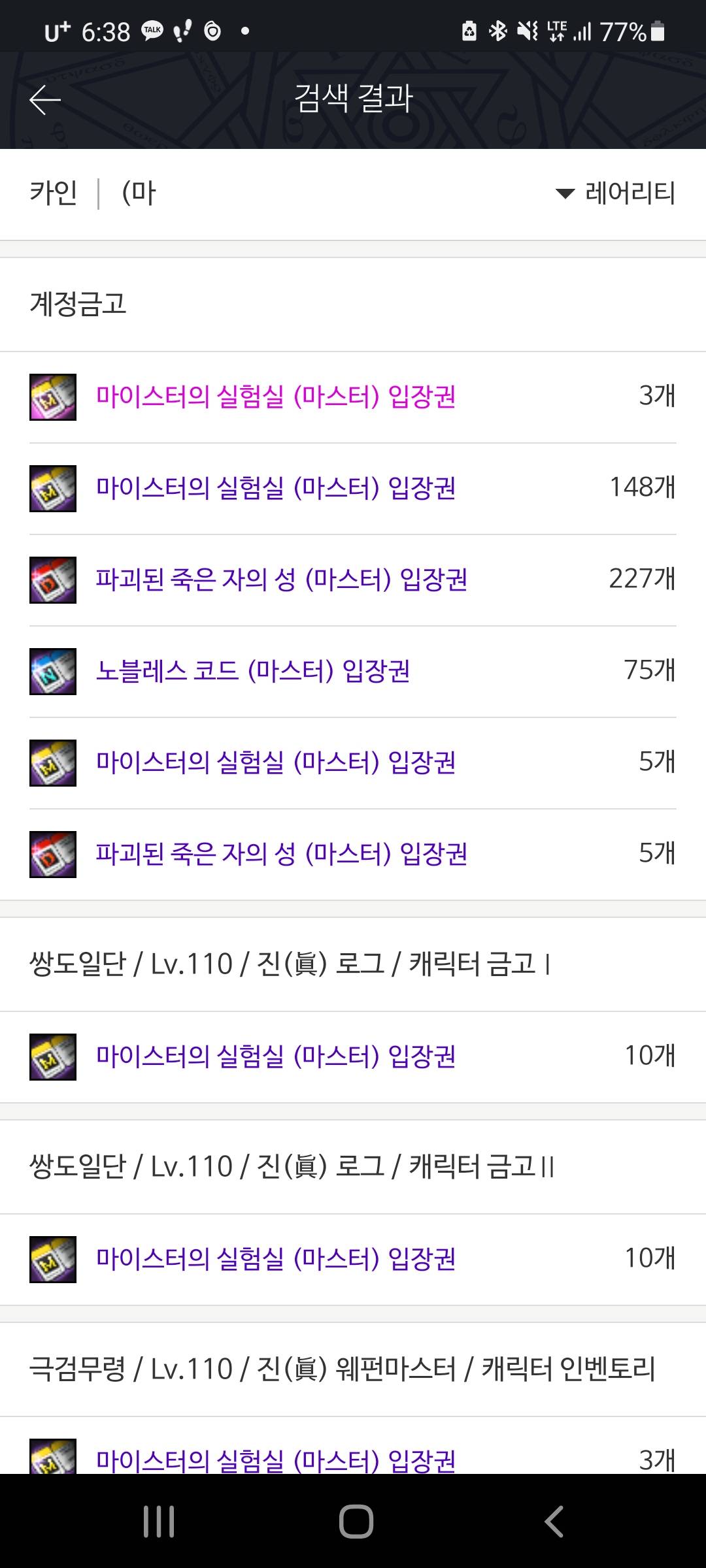The width and height of the screenshot is (706, 1568).
Task: Go back from the 검색 결과 screen
Action: click(45, 100)
